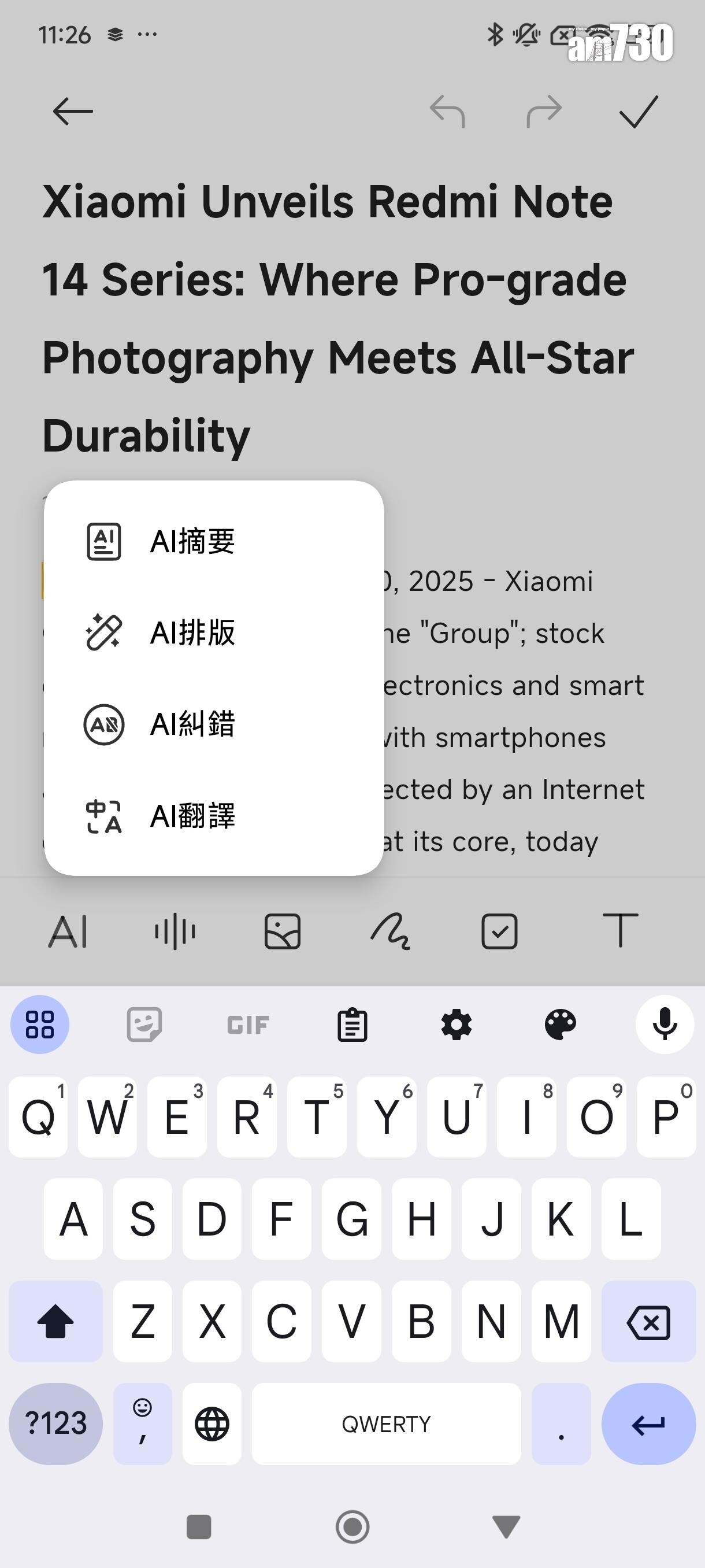Save the note with the checkmark
Screen dimensions: 705x1568
(x=638, y=112)
